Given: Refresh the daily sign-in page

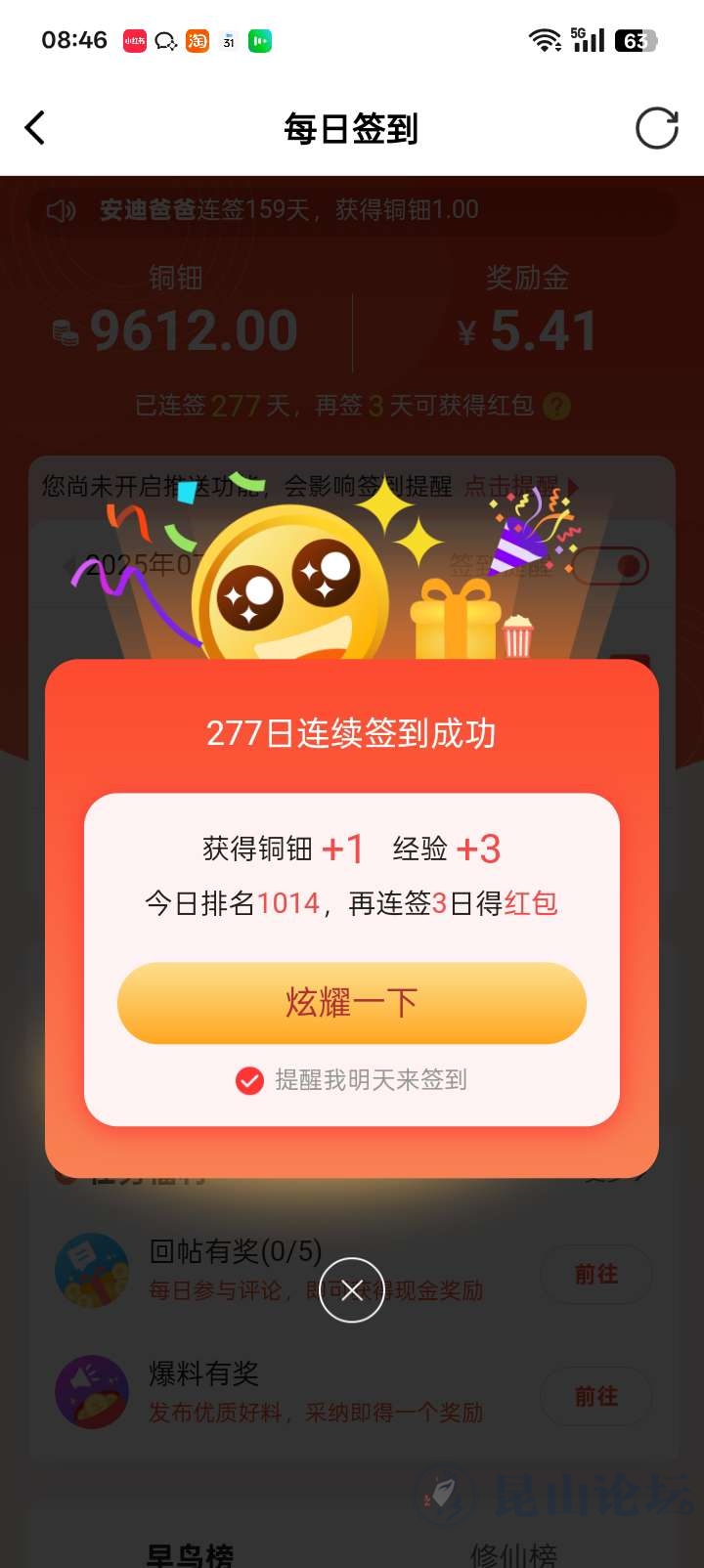Looking at the screenshot, I should [x=656, y=128].
